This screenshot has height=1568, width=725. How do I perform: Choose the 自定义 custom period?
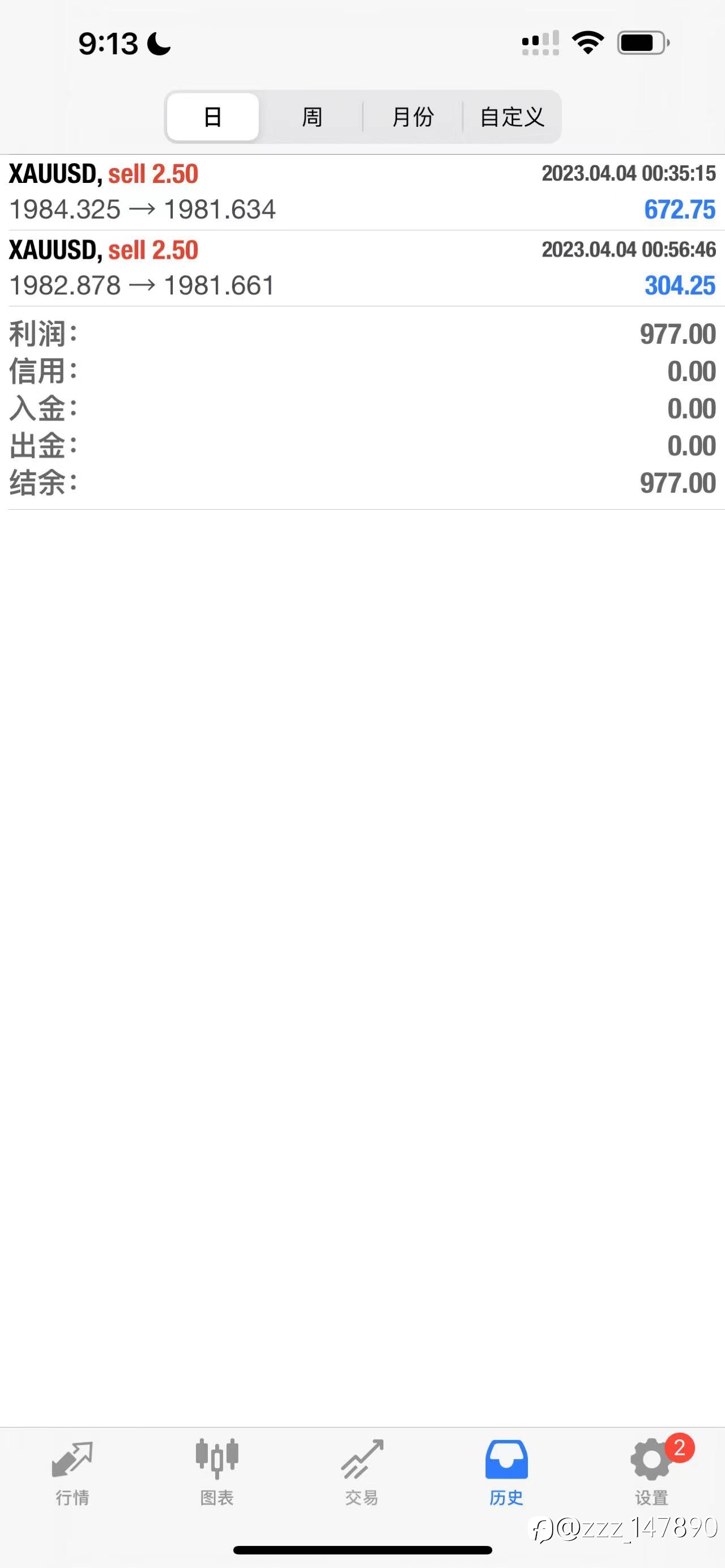click(511, 117)
